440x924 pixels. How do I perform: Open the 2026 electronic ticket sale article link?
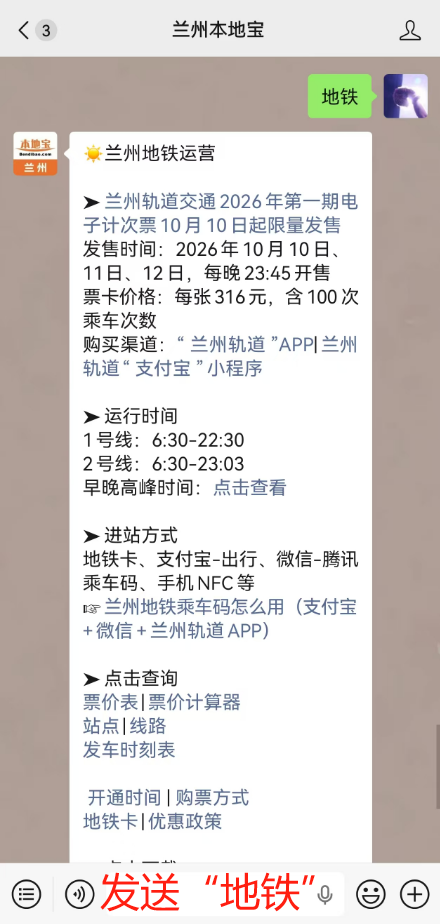(221, 213)
